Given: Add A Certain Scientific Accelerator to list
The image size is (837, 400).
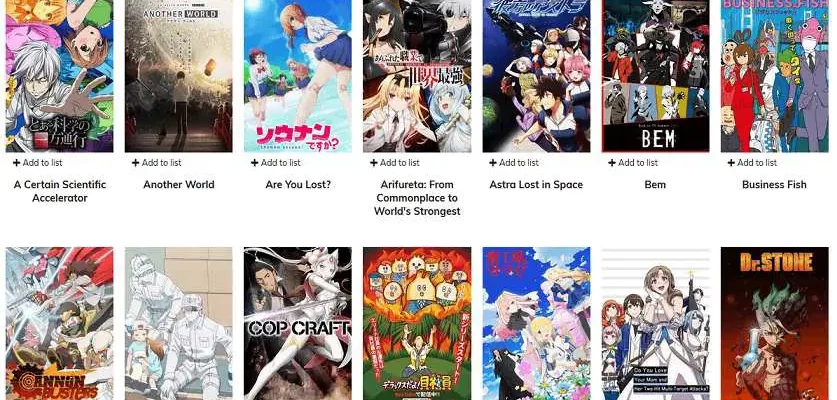Looking at the screenshot, I should point(37,162).
